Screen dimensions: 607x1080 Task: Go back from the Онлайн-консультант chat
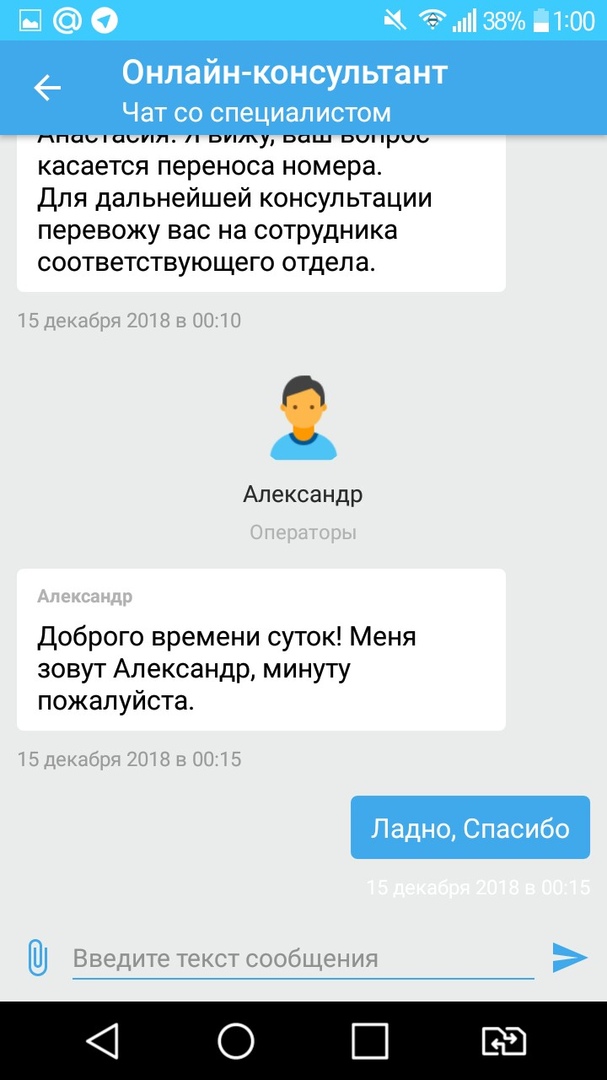[48, 88]
